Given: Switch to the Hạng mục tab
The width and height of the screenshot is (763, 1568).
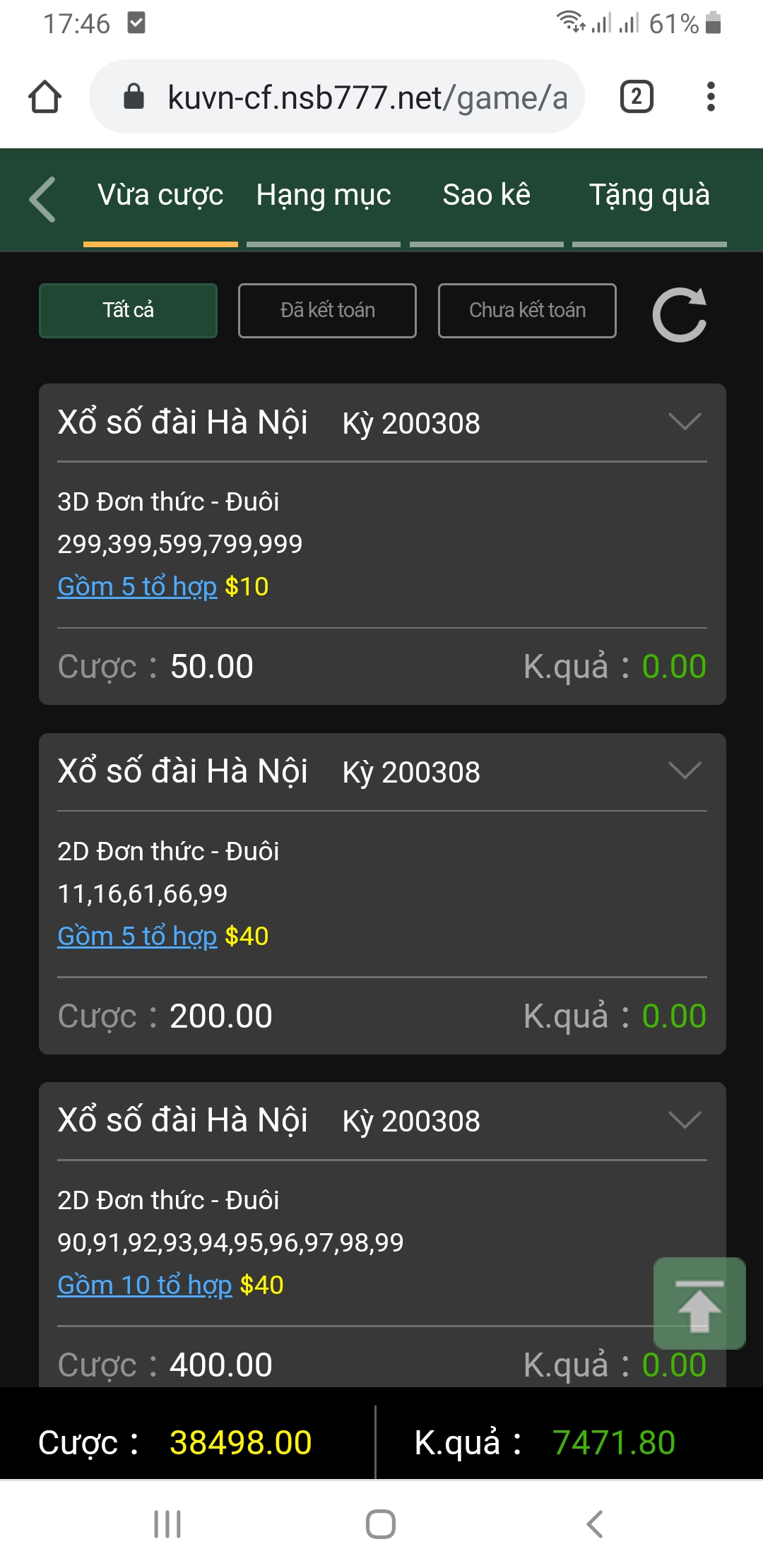Looking at the screenshot, I should click(x=324, y=195).
